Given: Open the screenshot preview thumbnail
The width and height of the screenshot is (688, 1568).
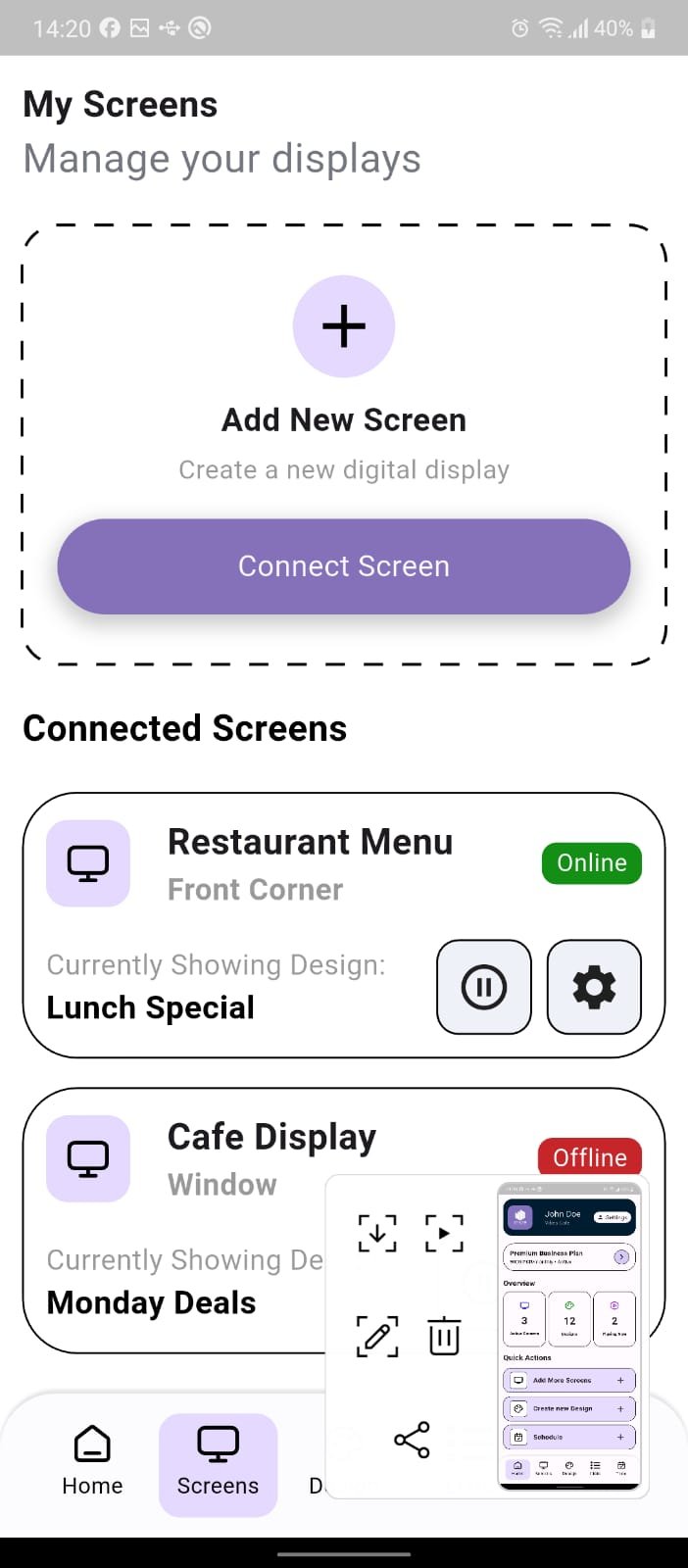Looking at the screenshot, I should coord(569,1336).
